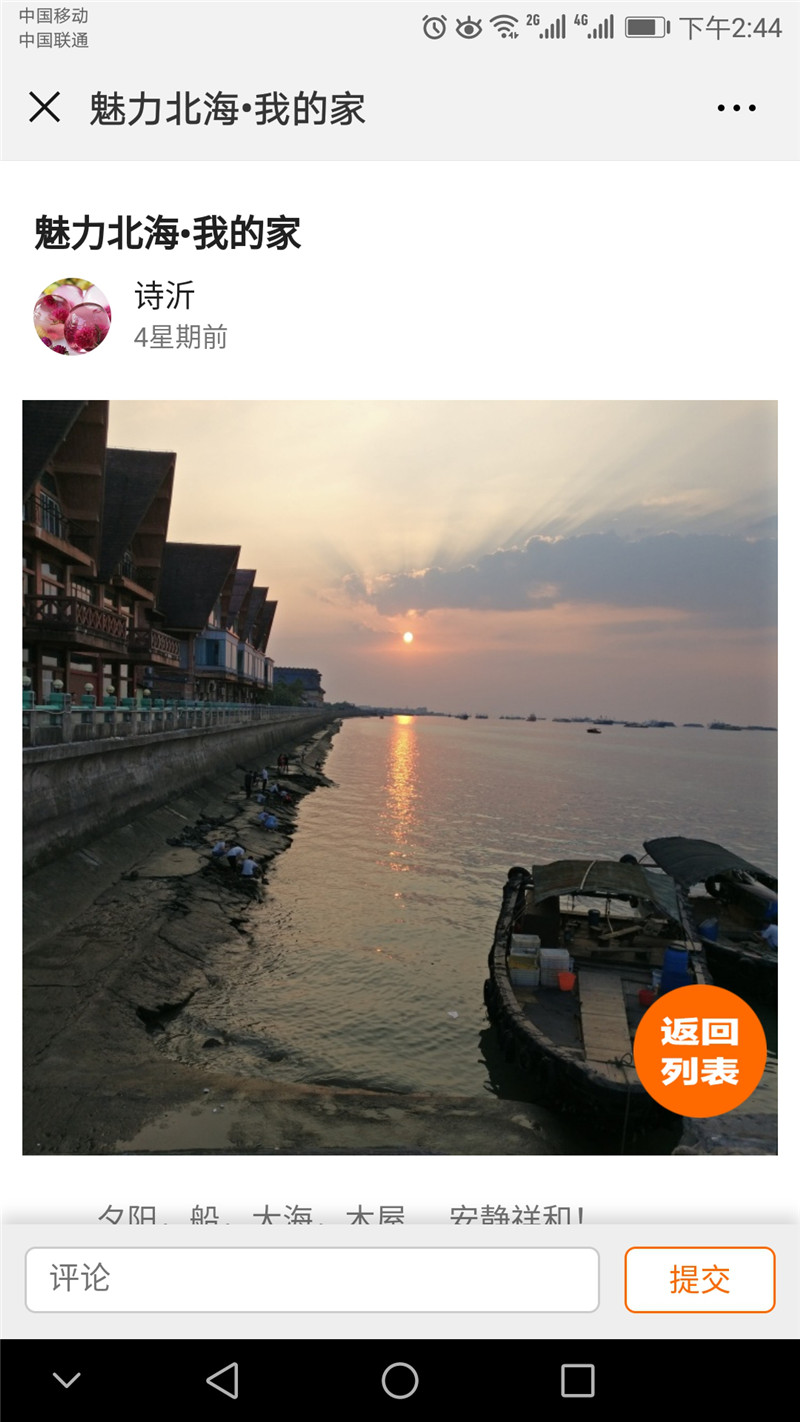Hide the navigation bar with down arrow

coord(66,1381)
